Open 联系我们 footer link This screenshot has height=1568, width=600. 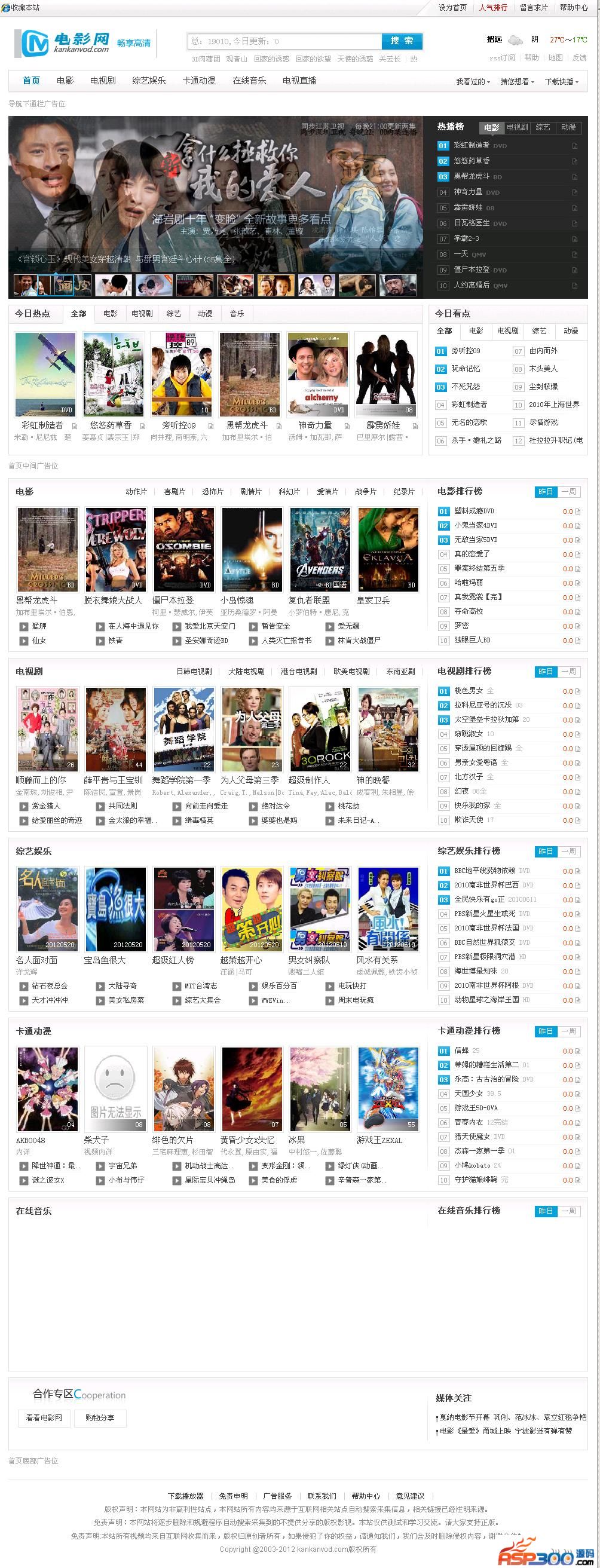[x=322, y=1496]
